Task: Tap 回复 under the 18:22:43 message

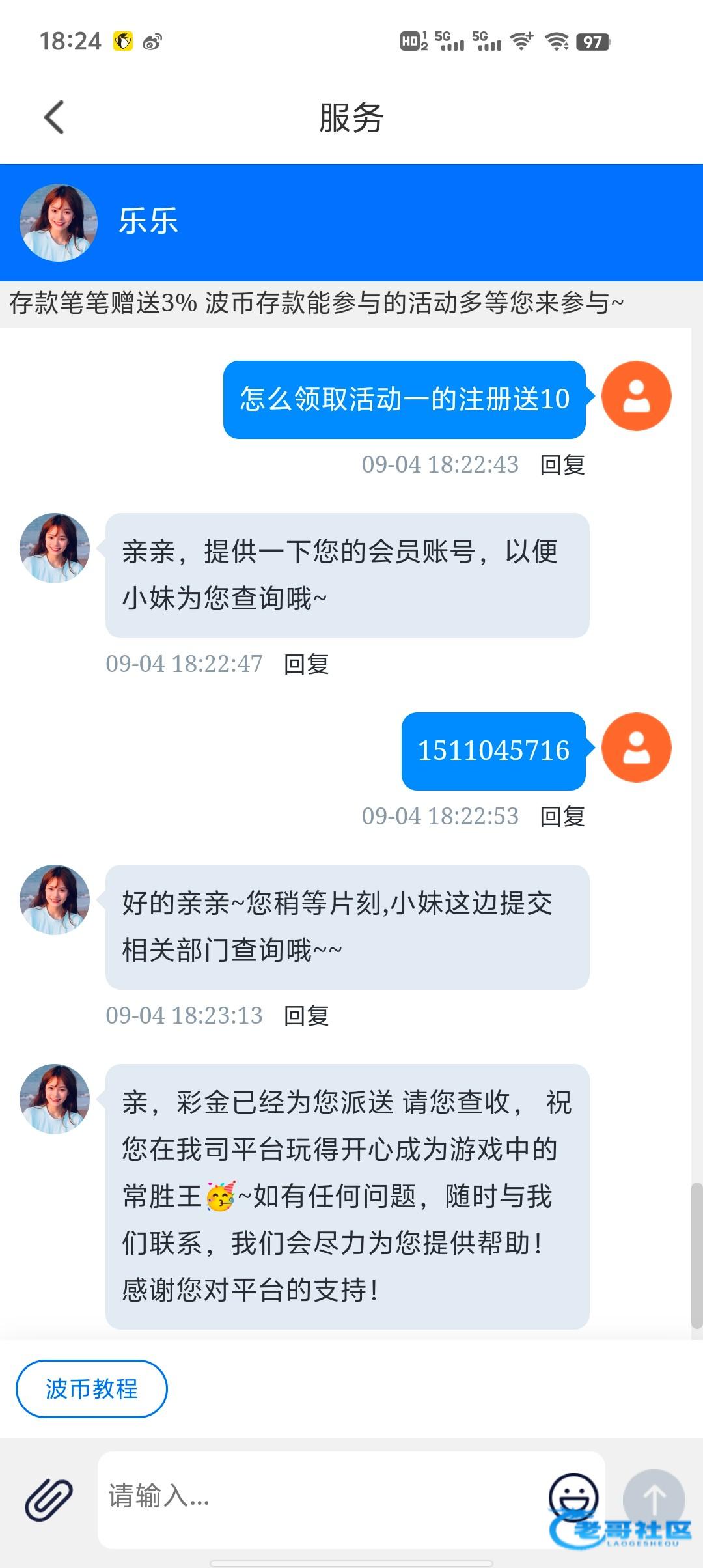Action: point(562,465)
